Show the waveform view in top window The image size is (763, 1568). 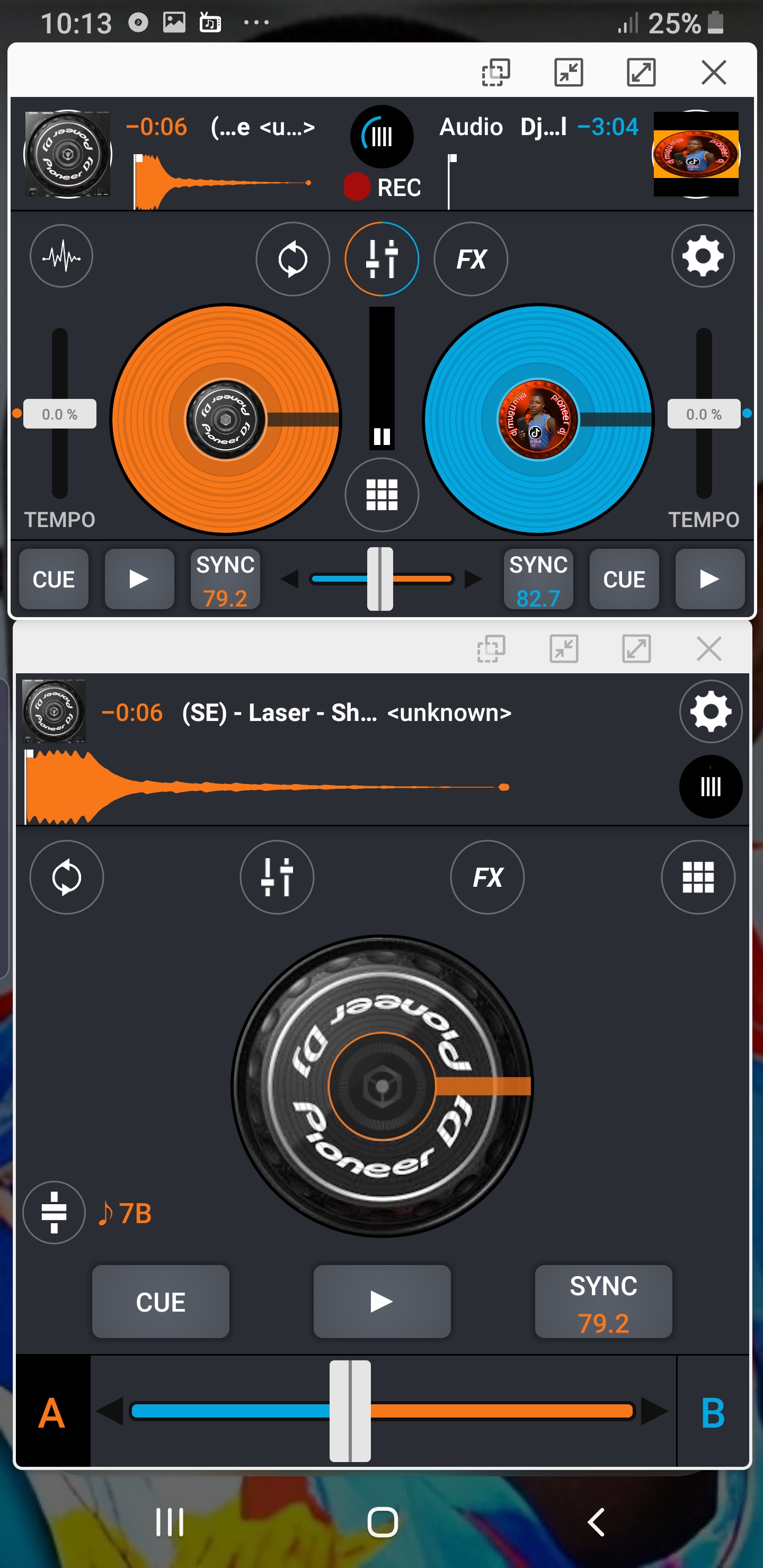61,256
